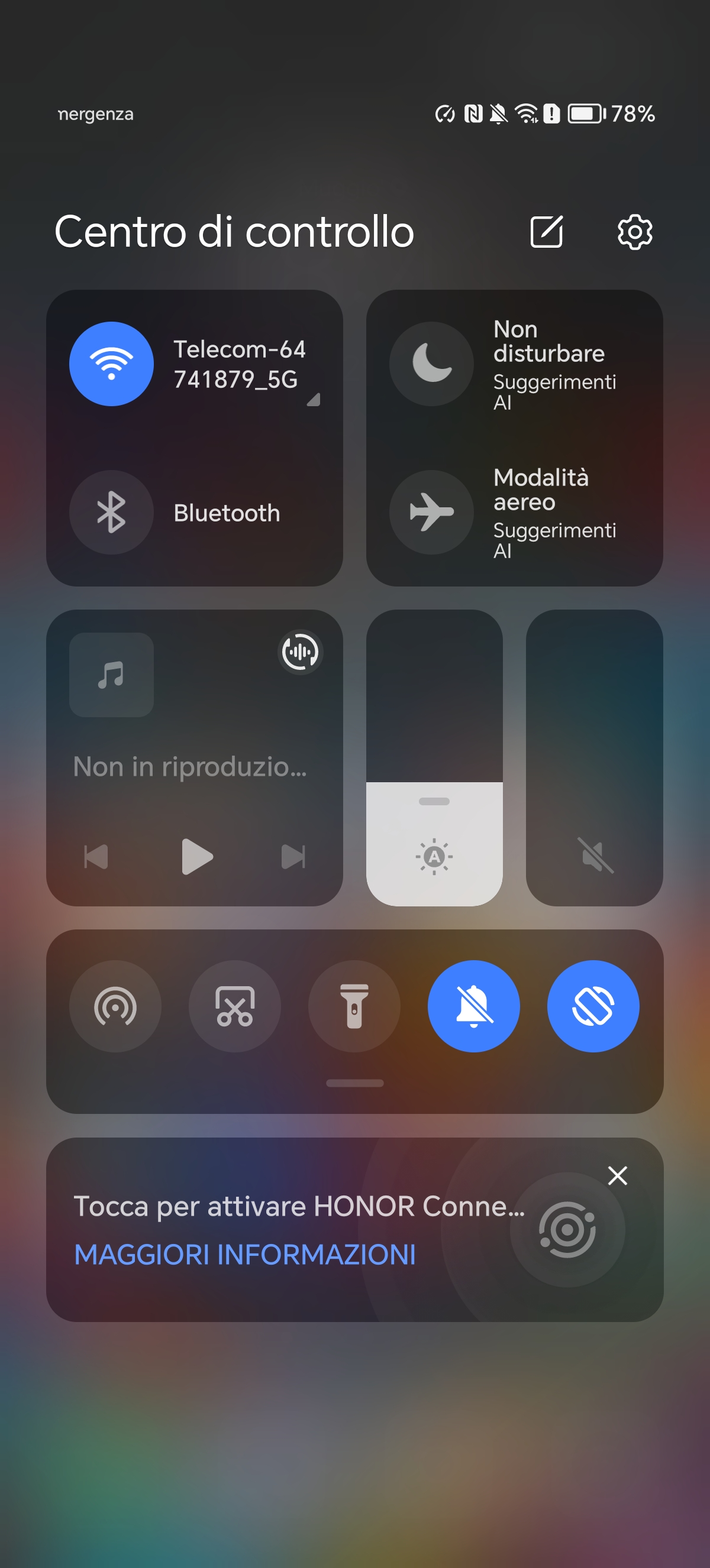
Task: Open the edit control center icon
Action: point(546,231)
